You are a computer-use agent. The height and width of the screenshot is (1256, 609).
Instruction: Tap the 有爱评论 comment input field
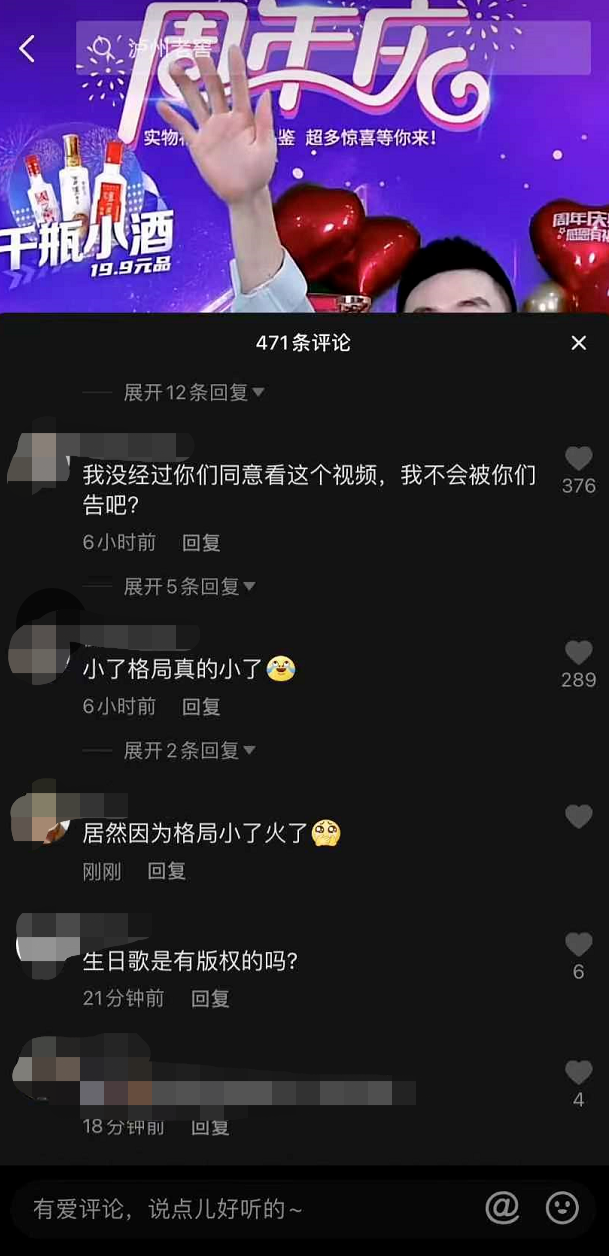coord(240,1209)
